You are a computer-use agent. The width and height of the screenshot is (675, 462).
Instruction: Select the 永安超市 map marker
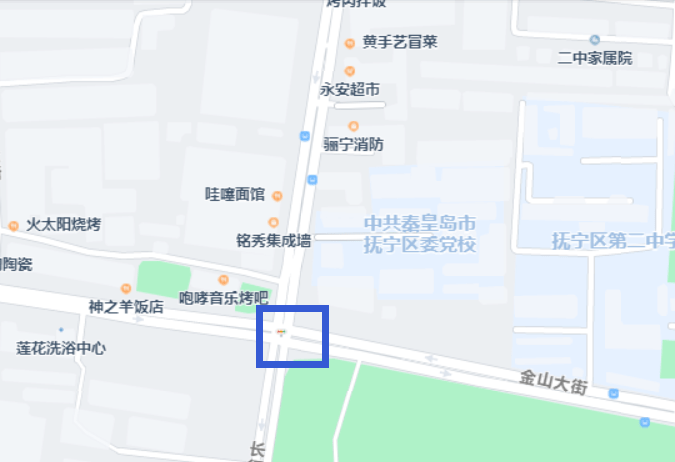tap(349, 71)
